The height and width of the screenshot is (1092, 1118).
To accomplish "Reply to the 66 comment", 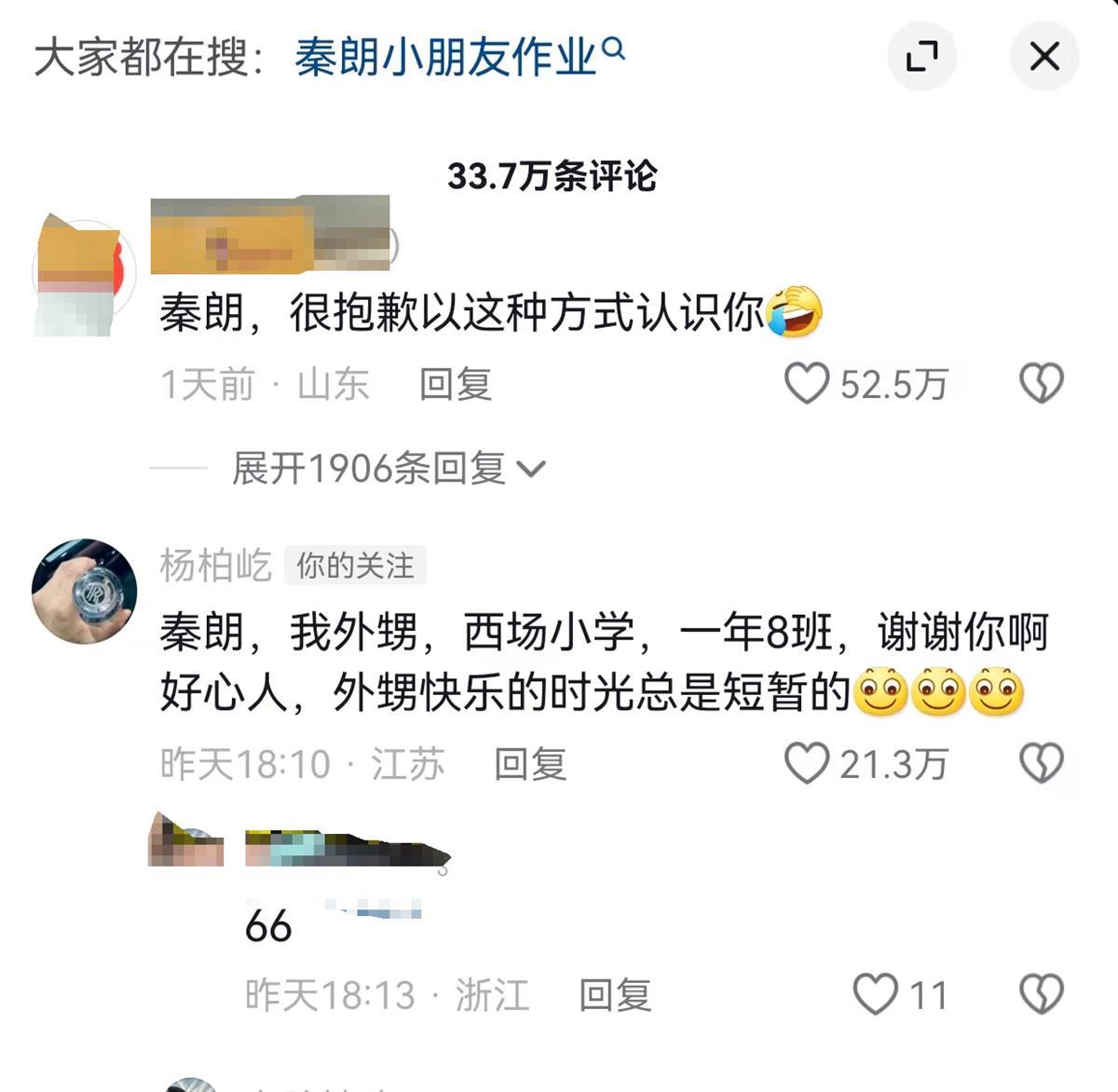I will point(615,996).
